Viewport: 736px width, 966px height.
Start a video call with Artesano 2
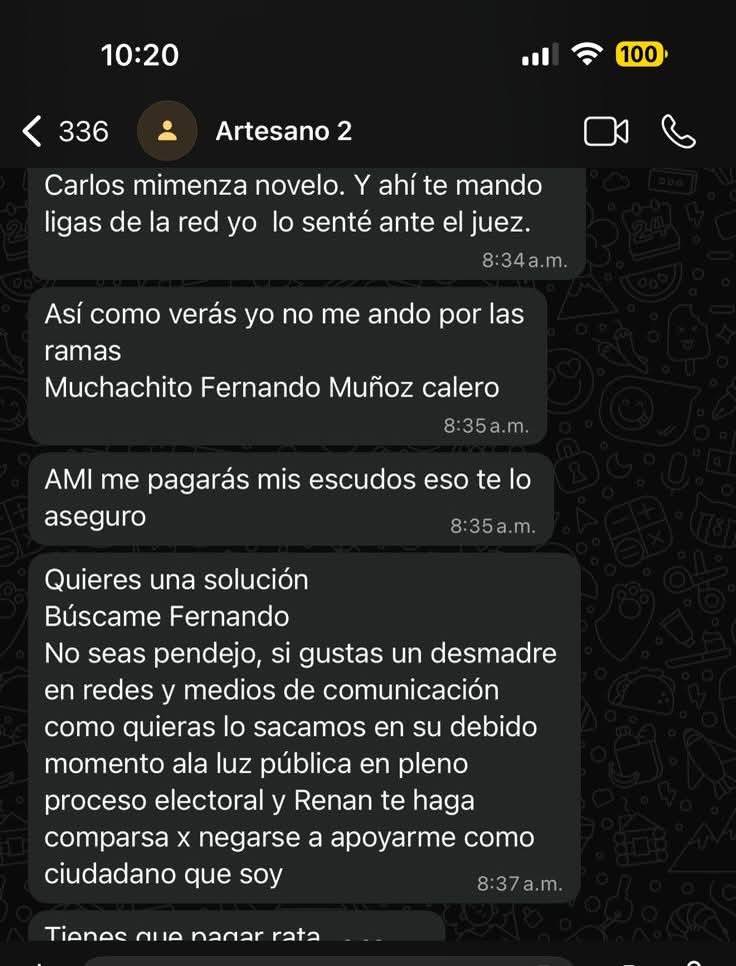(606, 131)
